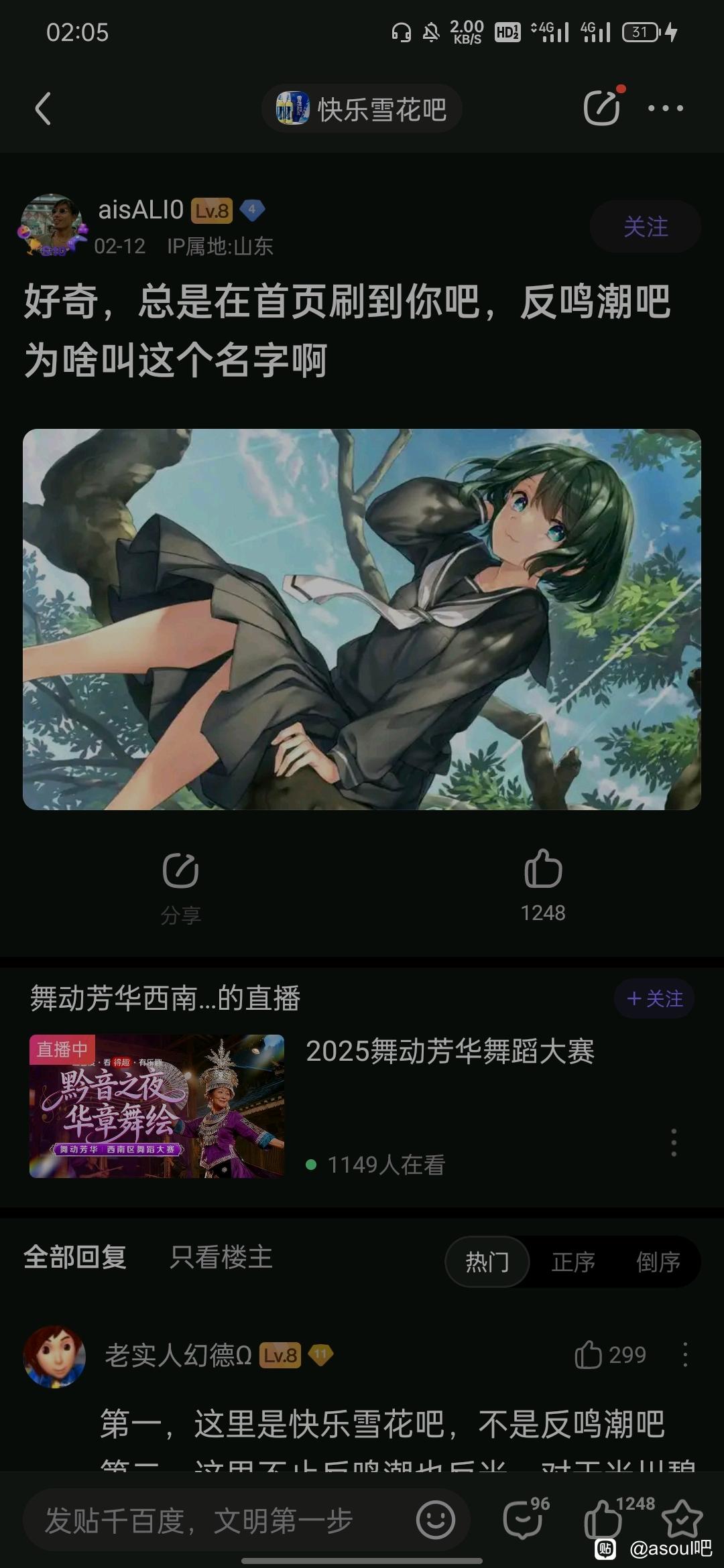
Task: Open aisALI0's profile avatar
Action: pos(52,226)
